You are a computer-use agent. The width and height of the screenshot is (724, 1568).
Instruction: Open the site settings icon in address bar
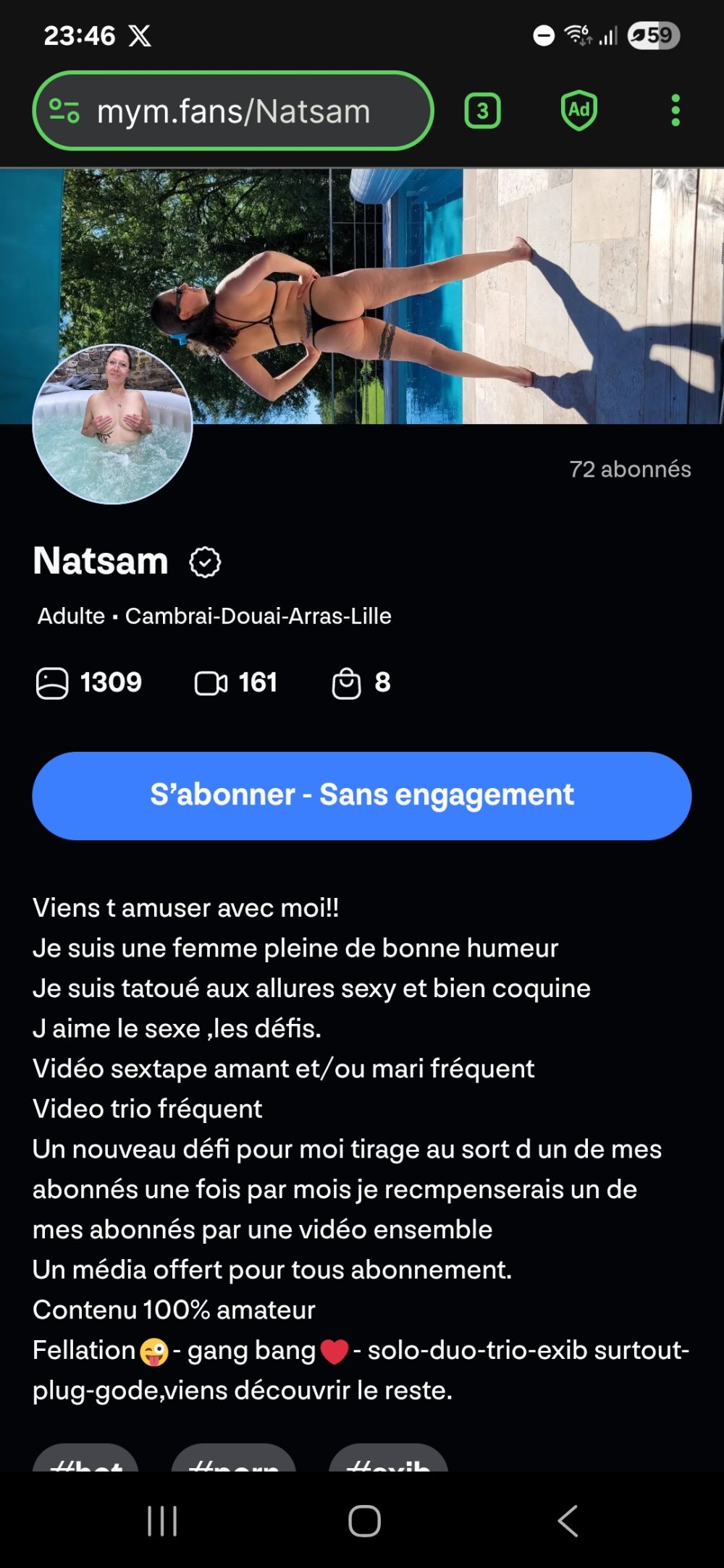(x=64, y=111)
